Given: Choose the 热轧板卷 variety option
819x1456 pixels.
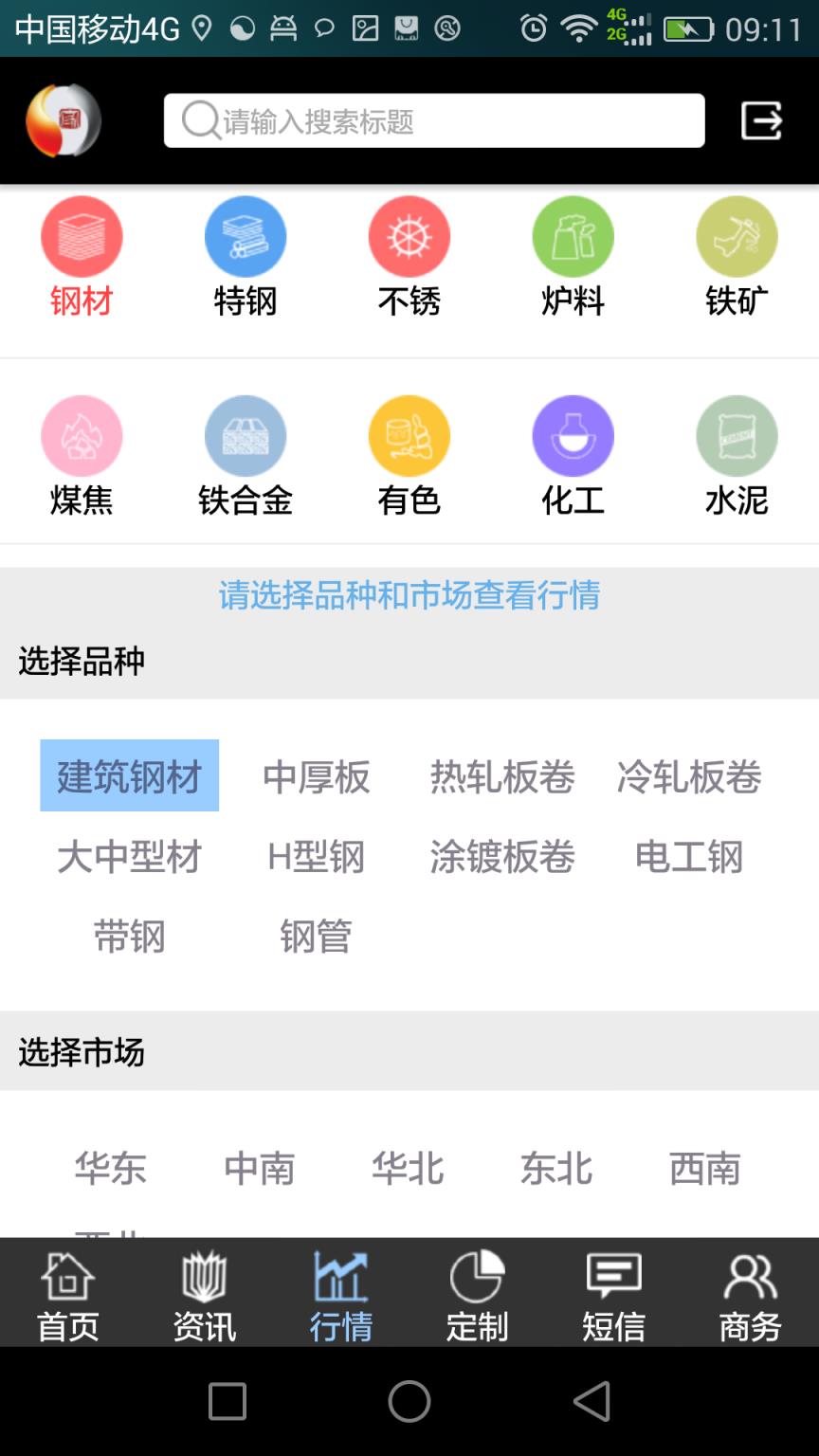Looking at the screenshot, I should pos(502,775).
